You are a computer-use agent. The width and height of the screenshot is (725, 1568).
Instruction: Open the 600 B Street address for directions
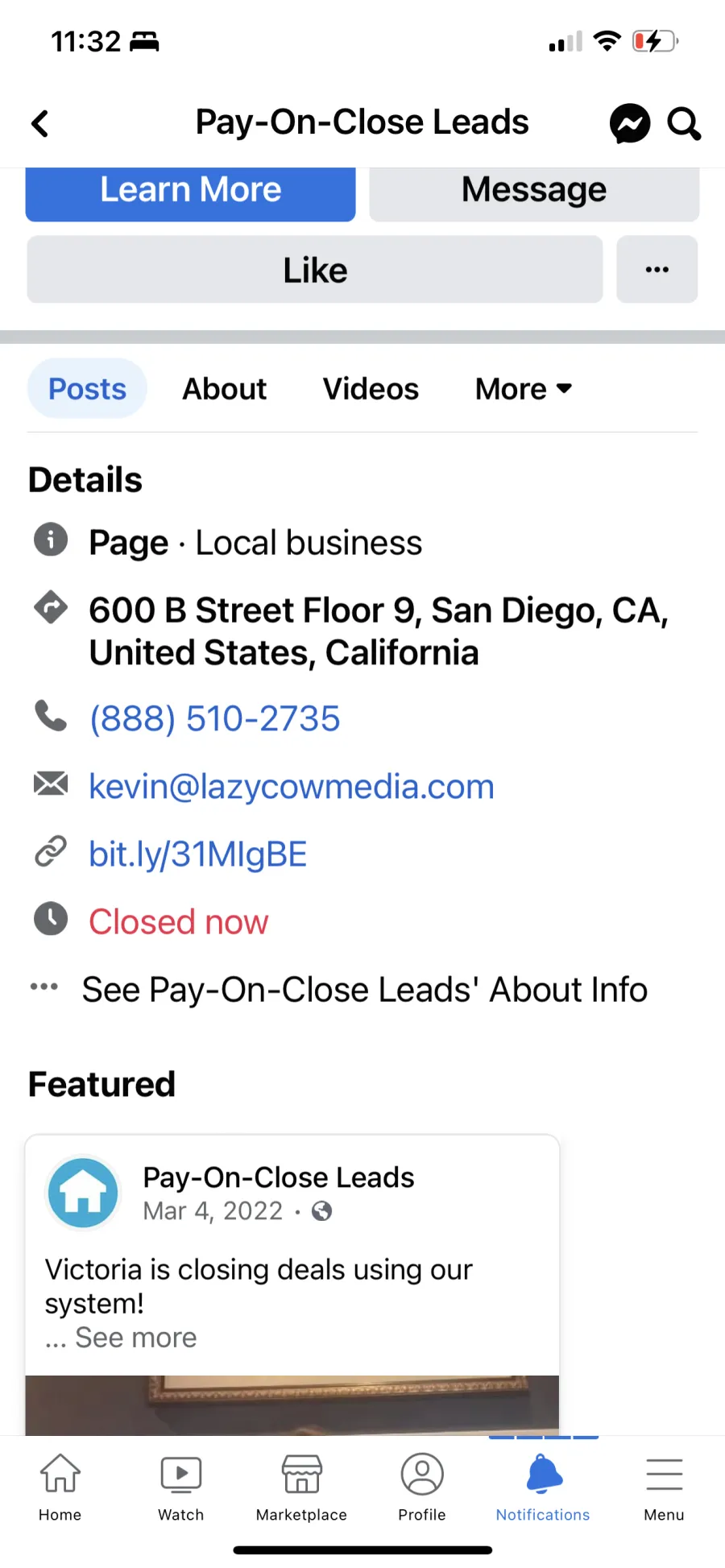click(379, 631)
